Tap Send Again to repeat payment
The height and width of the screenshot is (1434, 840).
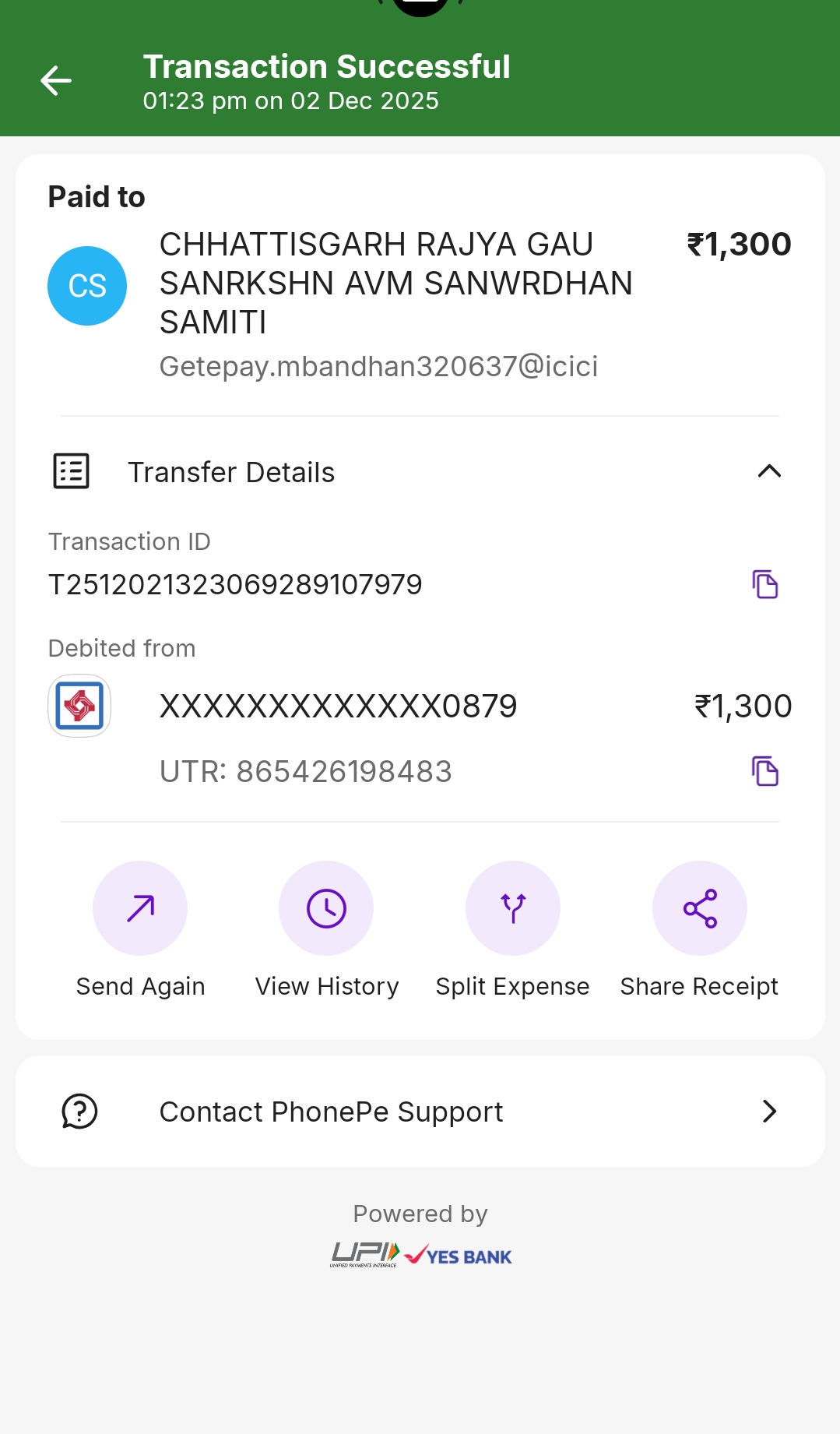(140, 908)
